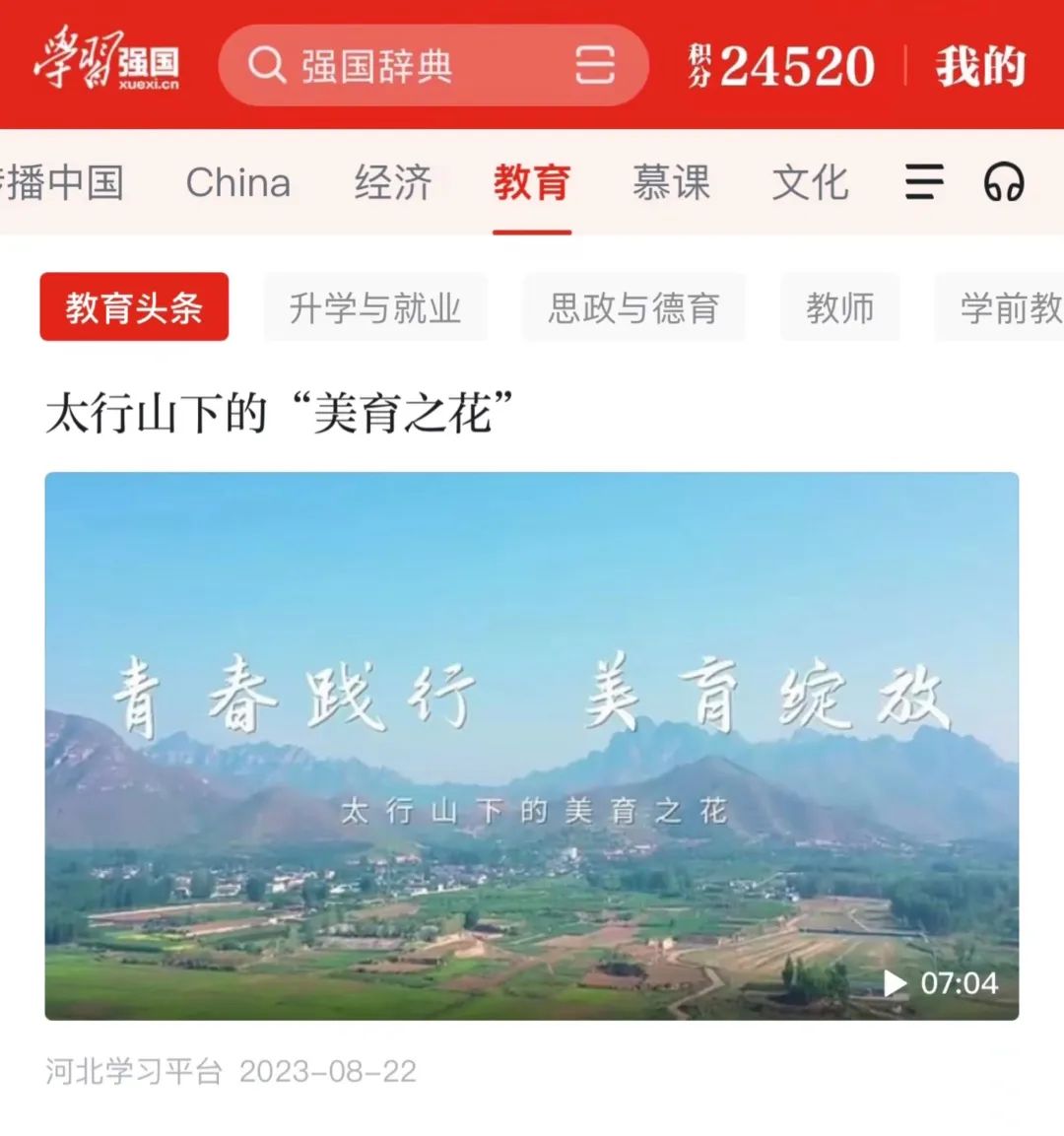
Task: Open the 我的 profile page
Action: 980,66
